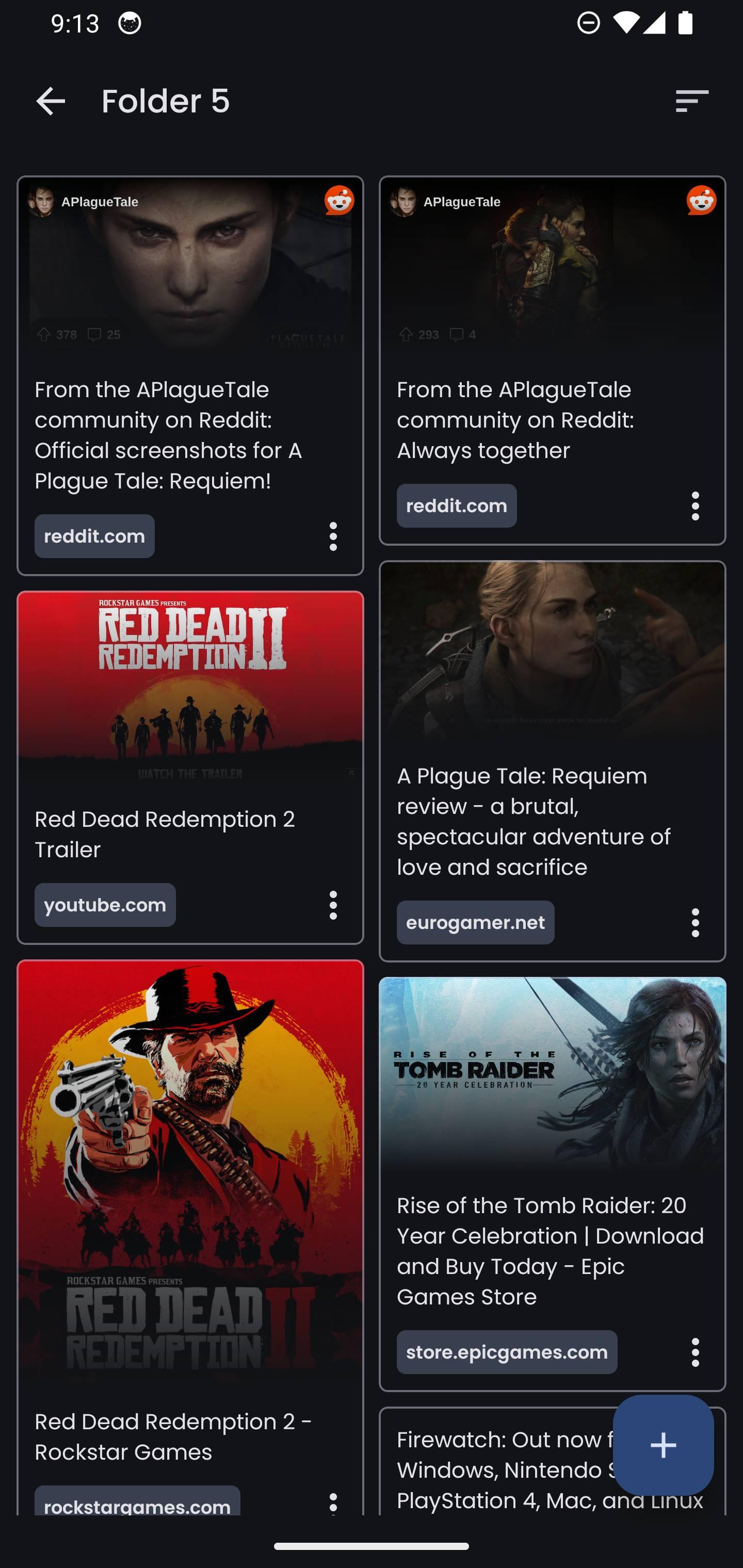The height and width of the screenshot is (1568, 743).
Task: Add a new bookmark with the plus button
Action: click(663, 1445)
